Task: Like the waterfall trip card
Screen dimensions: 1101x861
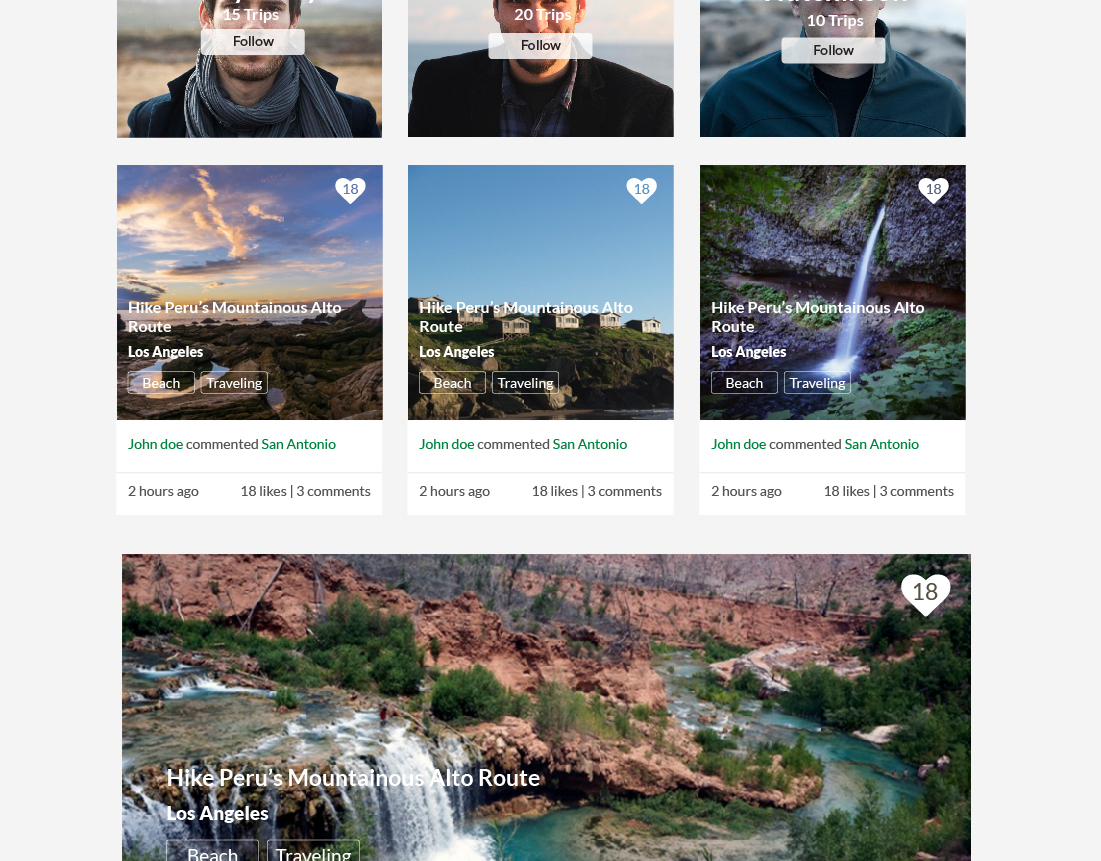Action: pyautogui.click(x=933, y=190)
